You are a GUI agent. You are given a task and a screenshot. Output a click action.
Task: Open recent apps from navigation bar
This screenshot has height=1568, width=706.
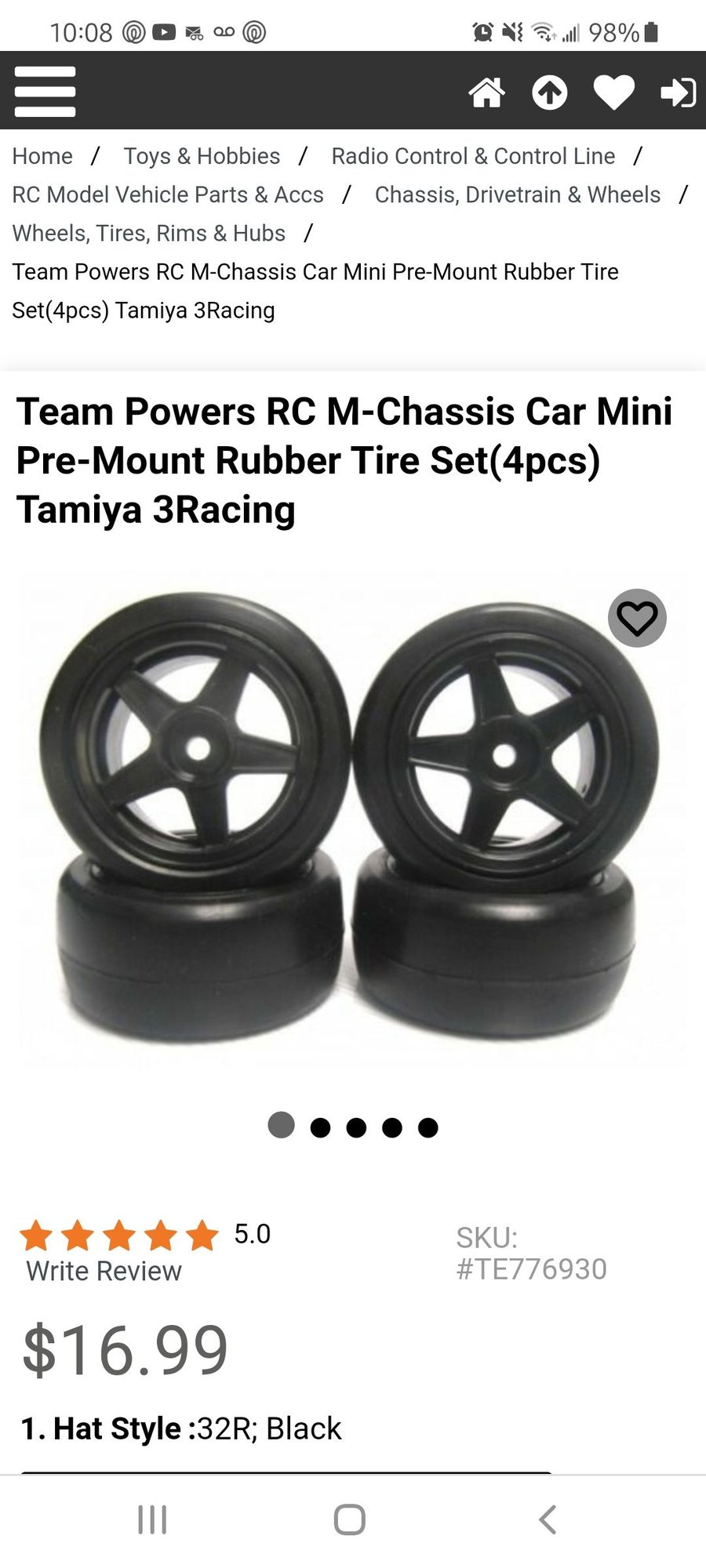click(x=152, y=1519)
